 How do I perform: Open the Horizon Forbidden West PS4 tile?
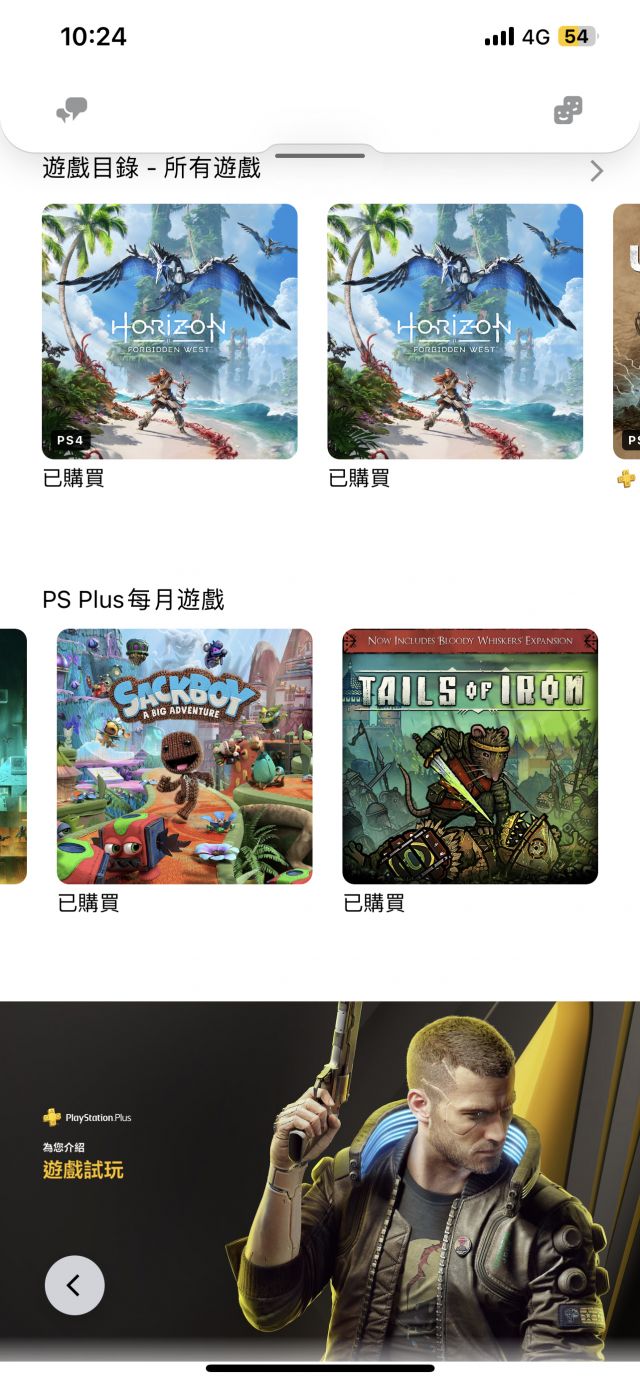point(170,331)
